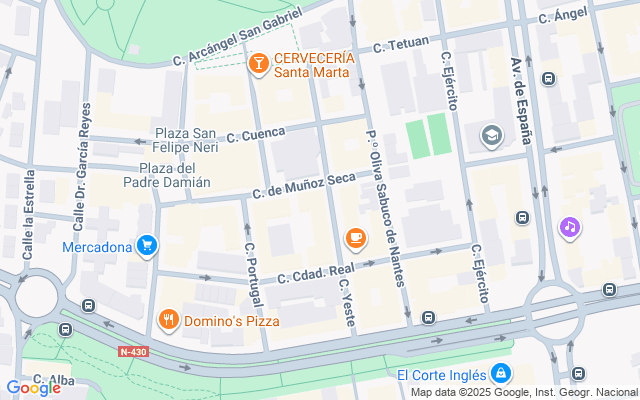Select the Mercadona supermarket pin
This screenshot has width=640, height=400.
pos(147,245)
